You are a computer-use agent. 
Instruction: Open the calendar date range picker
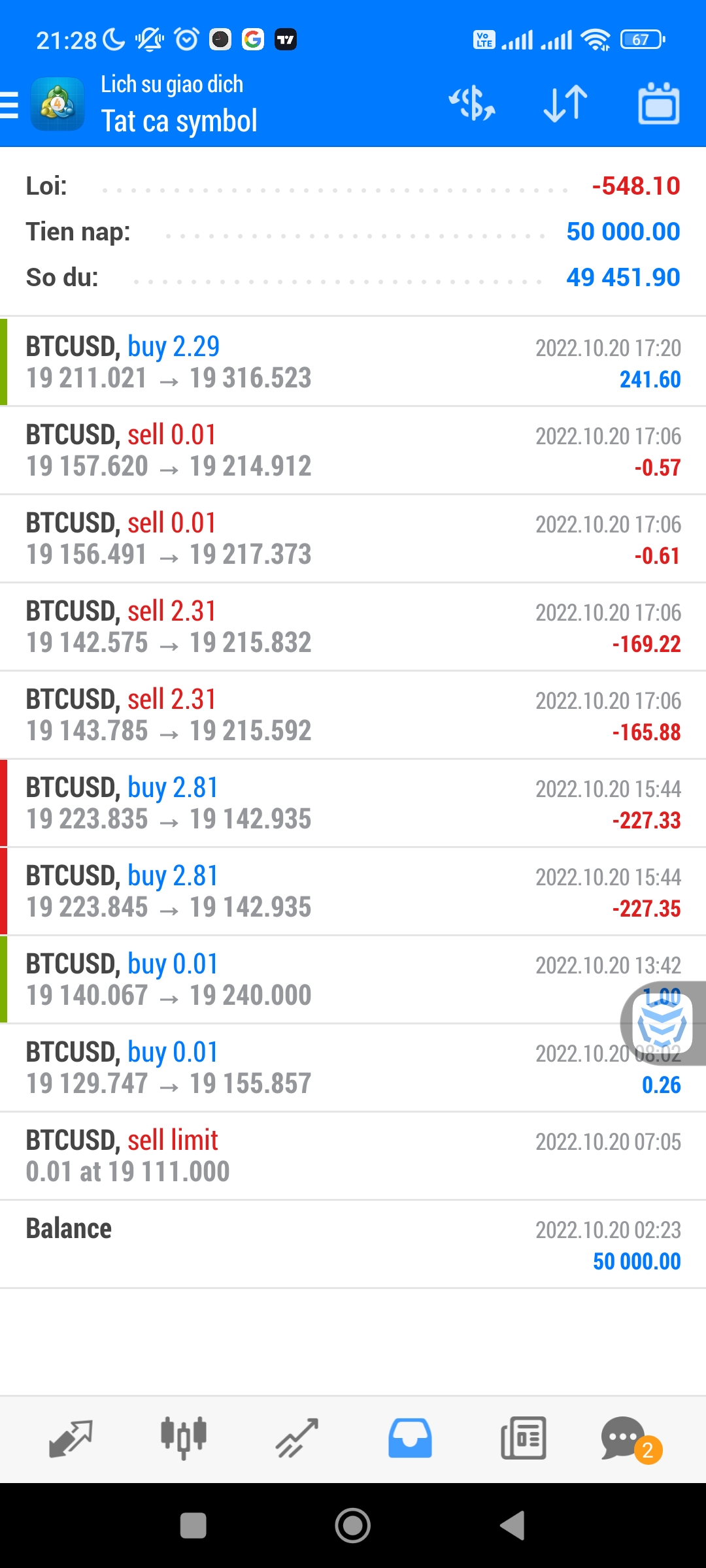[x=658, y=104]
